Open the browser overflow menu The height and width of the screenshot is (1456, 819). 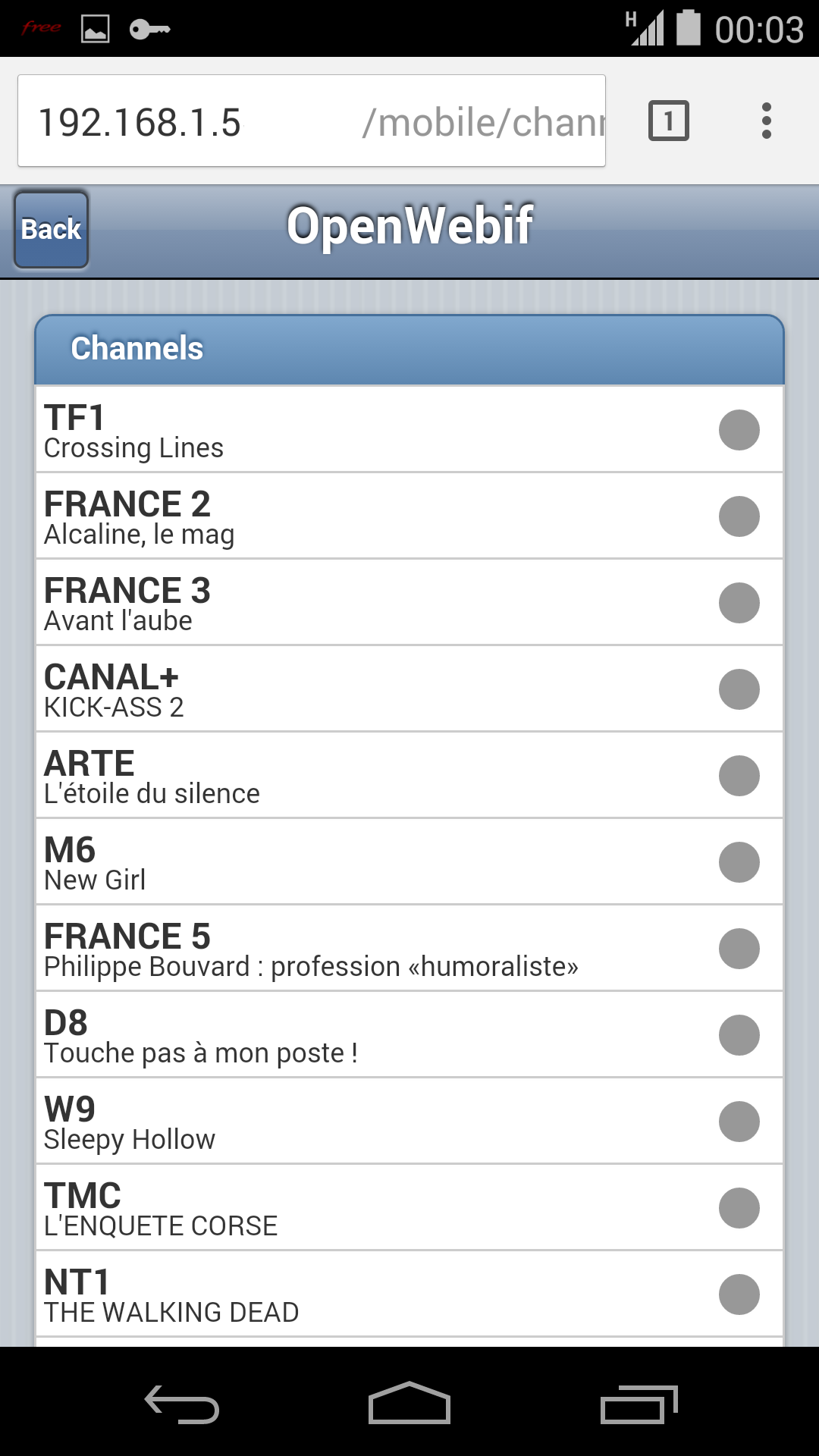click(x=767, y=121)
